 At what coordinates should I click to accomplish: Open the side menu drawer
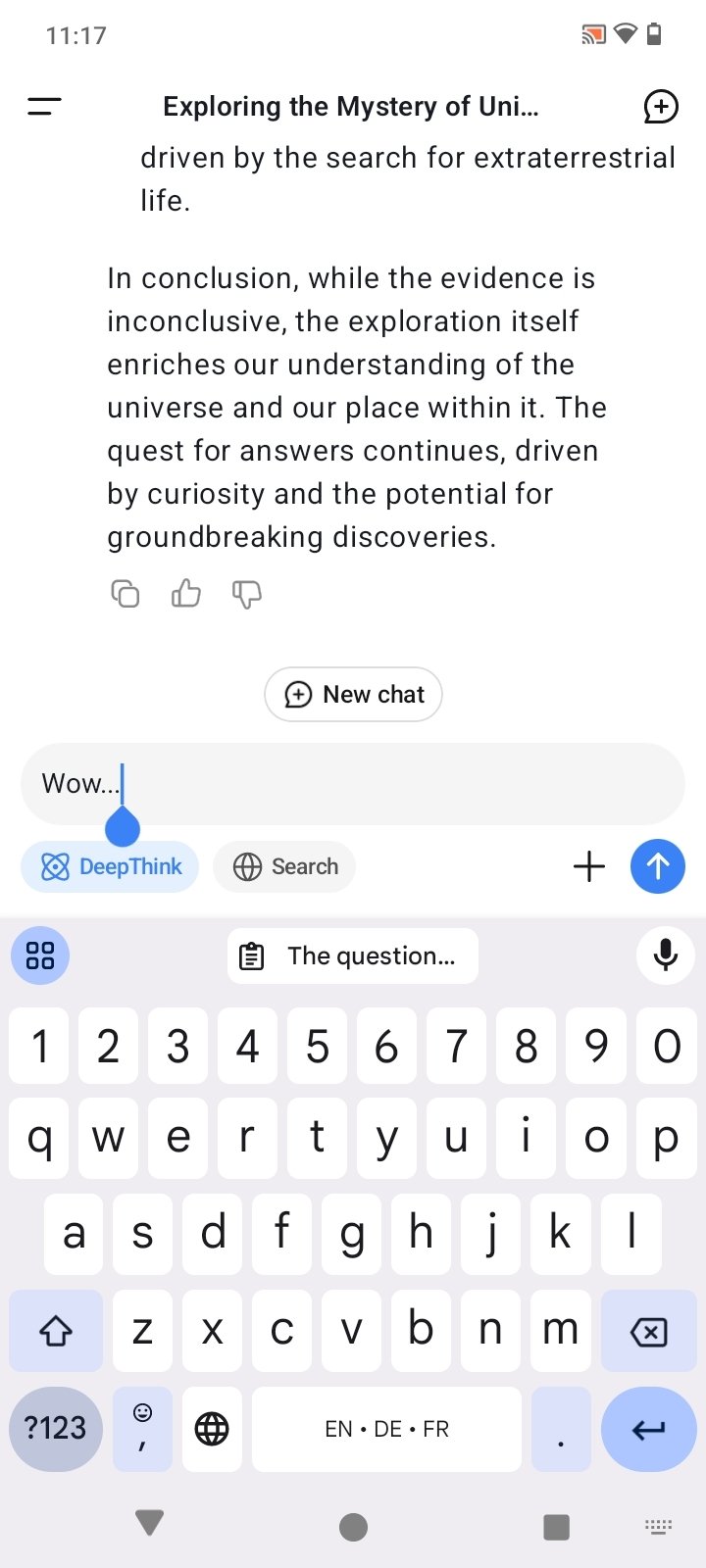(x=44, y=106)
